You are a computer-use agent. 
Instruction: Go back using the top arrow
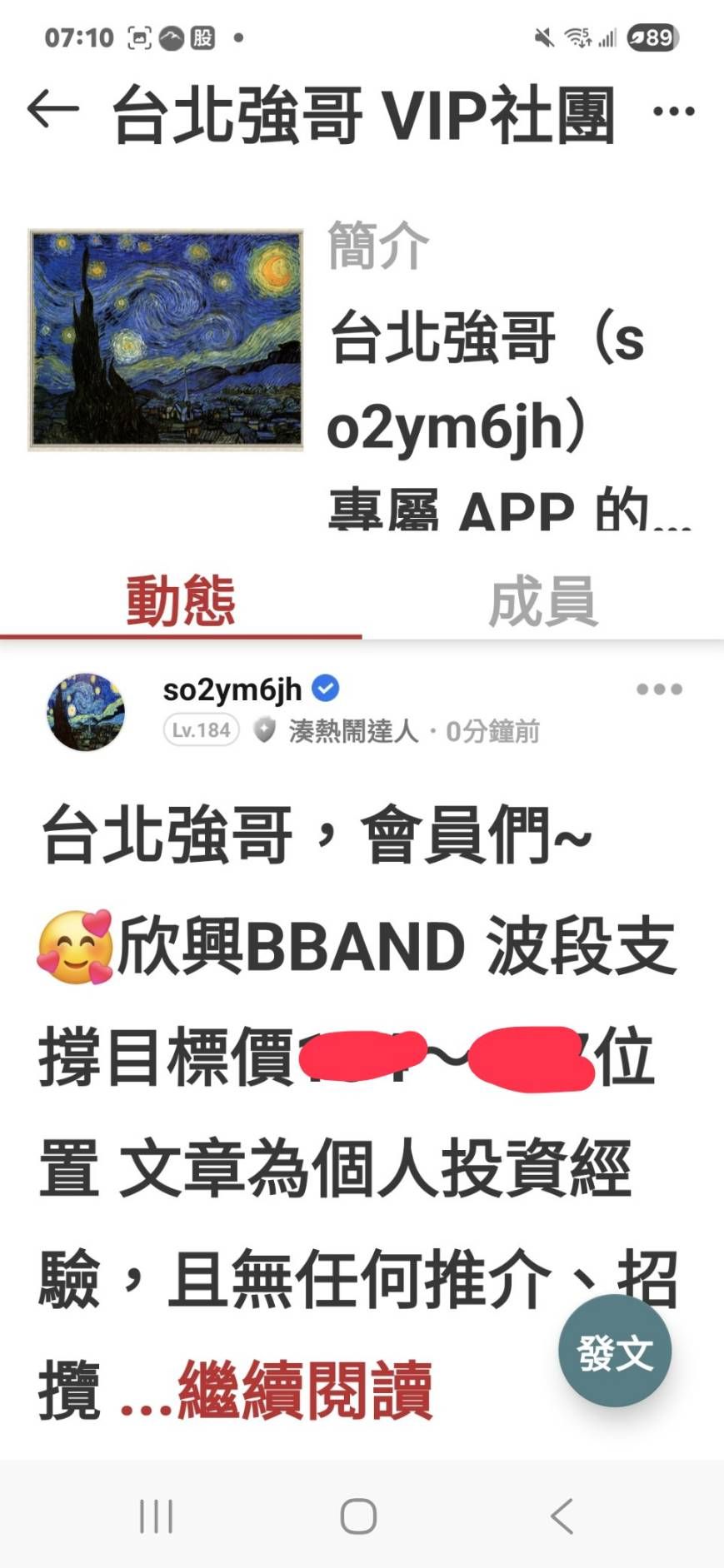coord(52,110)
